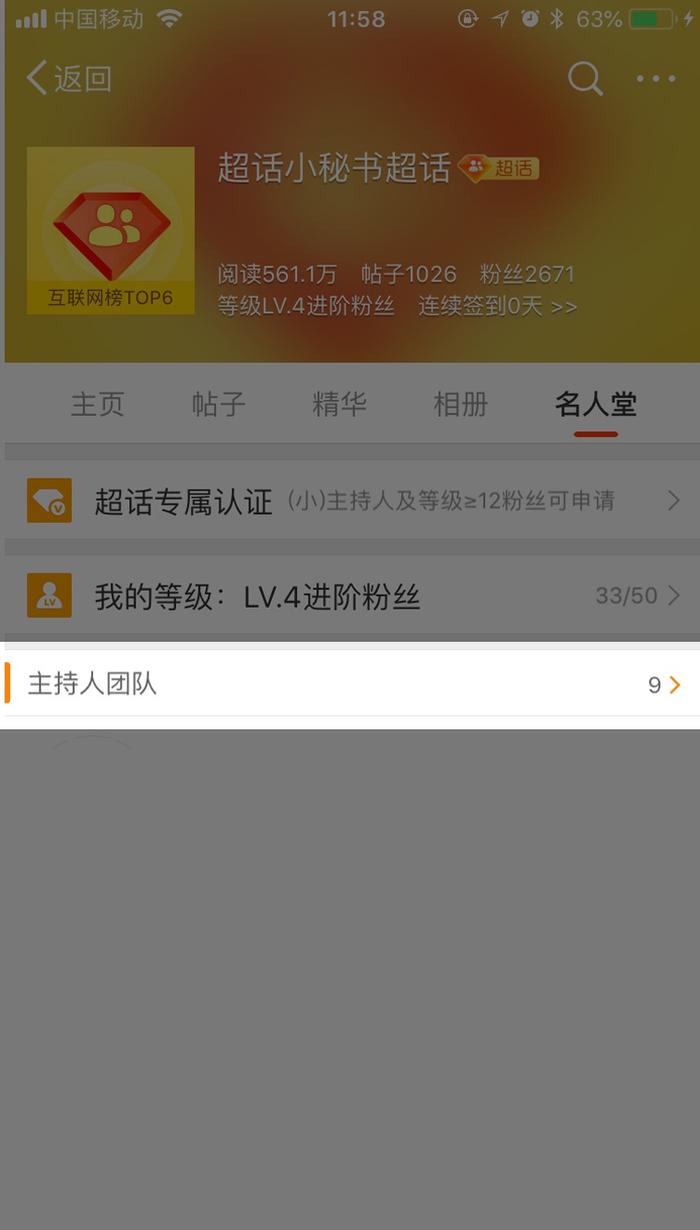The height and width of the screenshot is (1230, 700).
Task: Open 超话专属认证 application row
Action: click(350, 501)
